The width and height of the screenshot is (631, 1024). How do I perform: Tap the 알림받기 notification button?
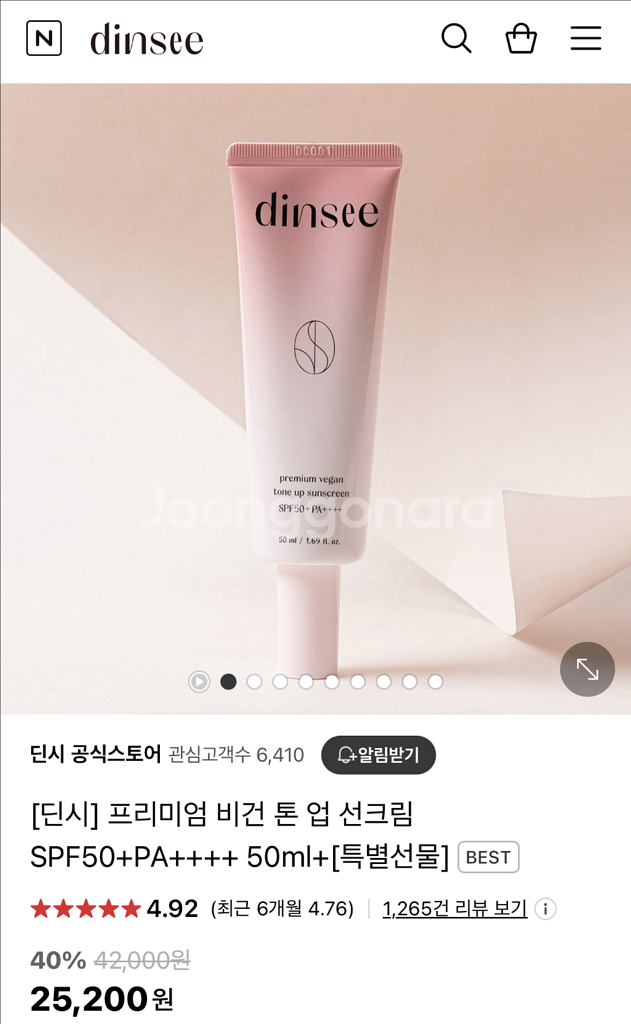378,755
